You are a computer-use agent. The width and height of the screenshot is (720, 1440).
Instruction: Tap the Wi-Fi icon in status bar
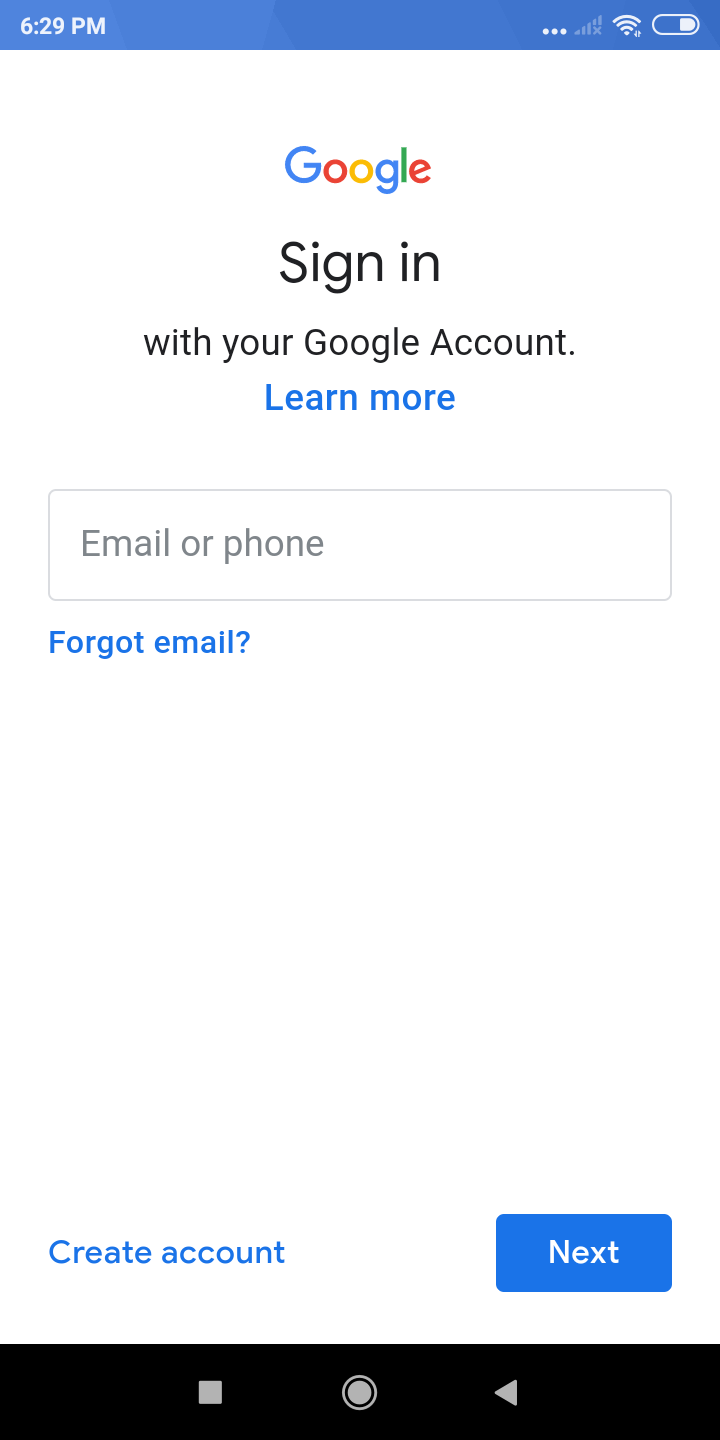(628, 26)
